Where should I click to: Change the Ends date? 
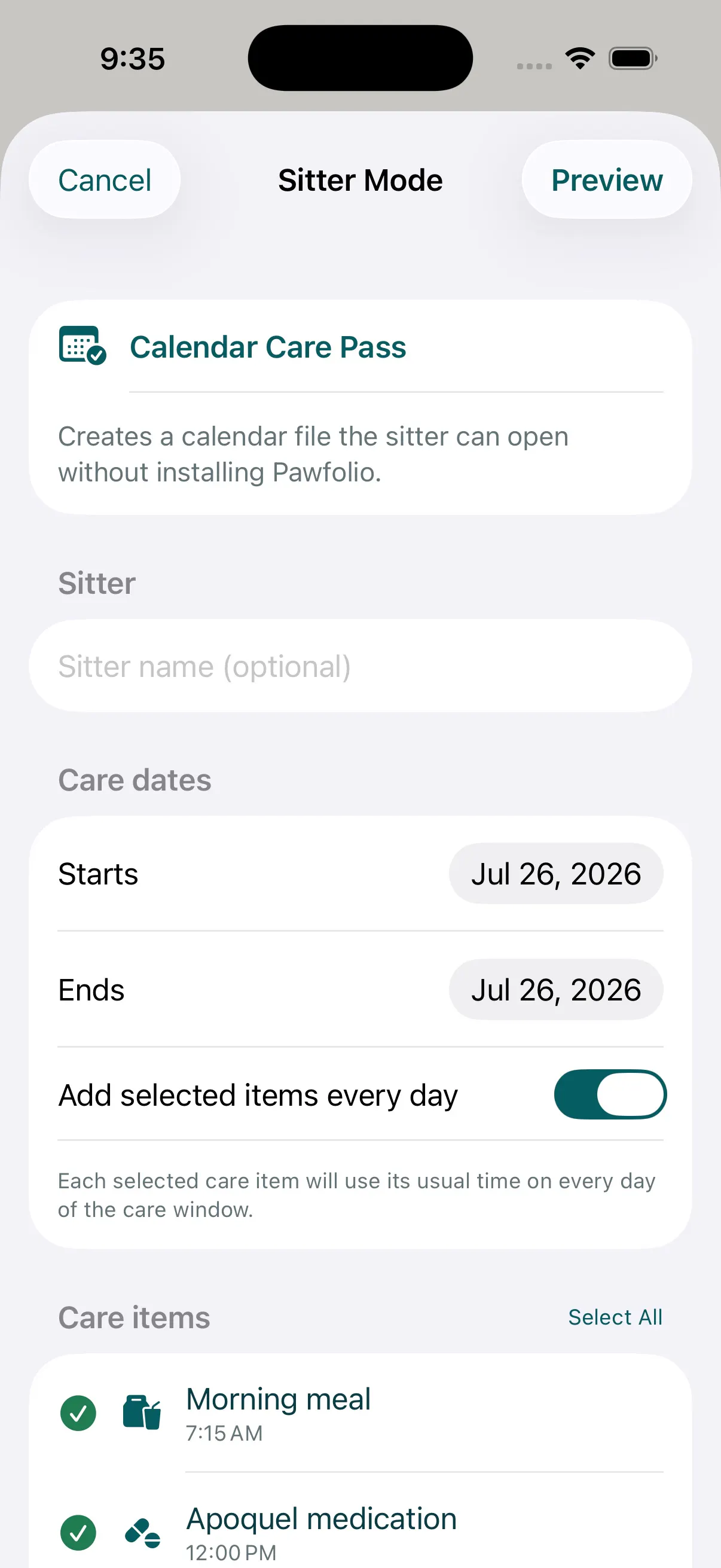click(556, 990)
